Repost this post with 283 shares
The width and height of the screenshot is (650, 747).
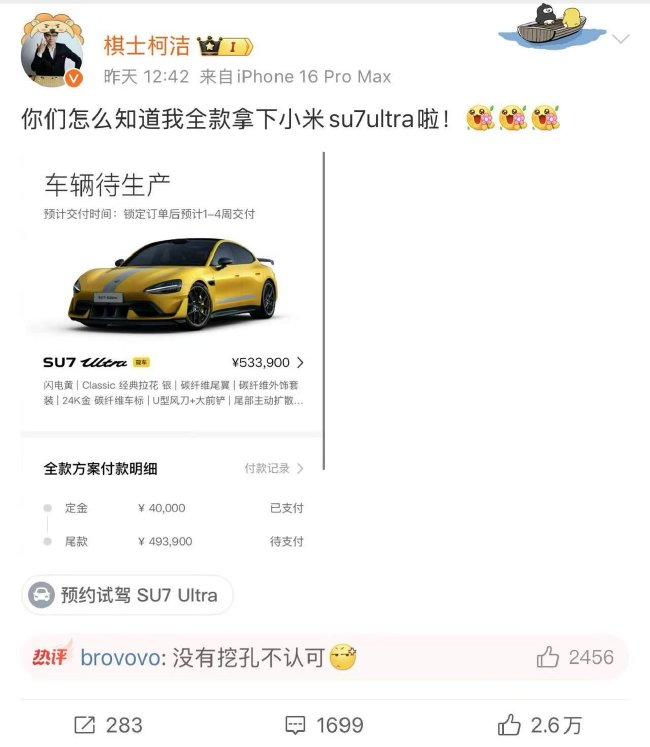click(108, 724)
